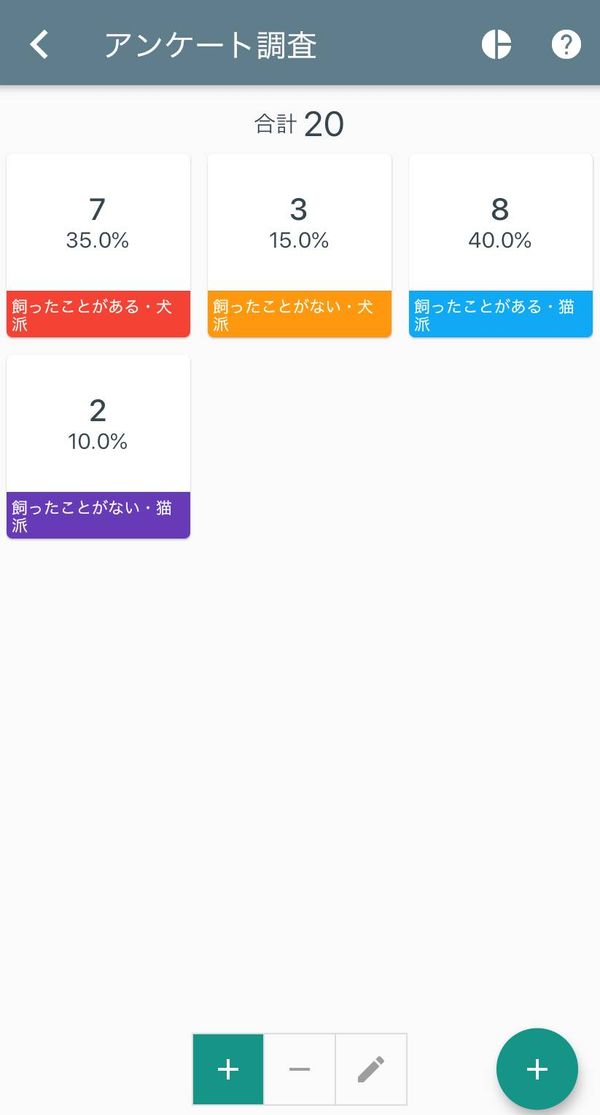Image resolution: width=600 pixels, height=1115 pixels.
Task: Tap the 飼ったことがある・猫派 counter card
Action: click(500, 245)
